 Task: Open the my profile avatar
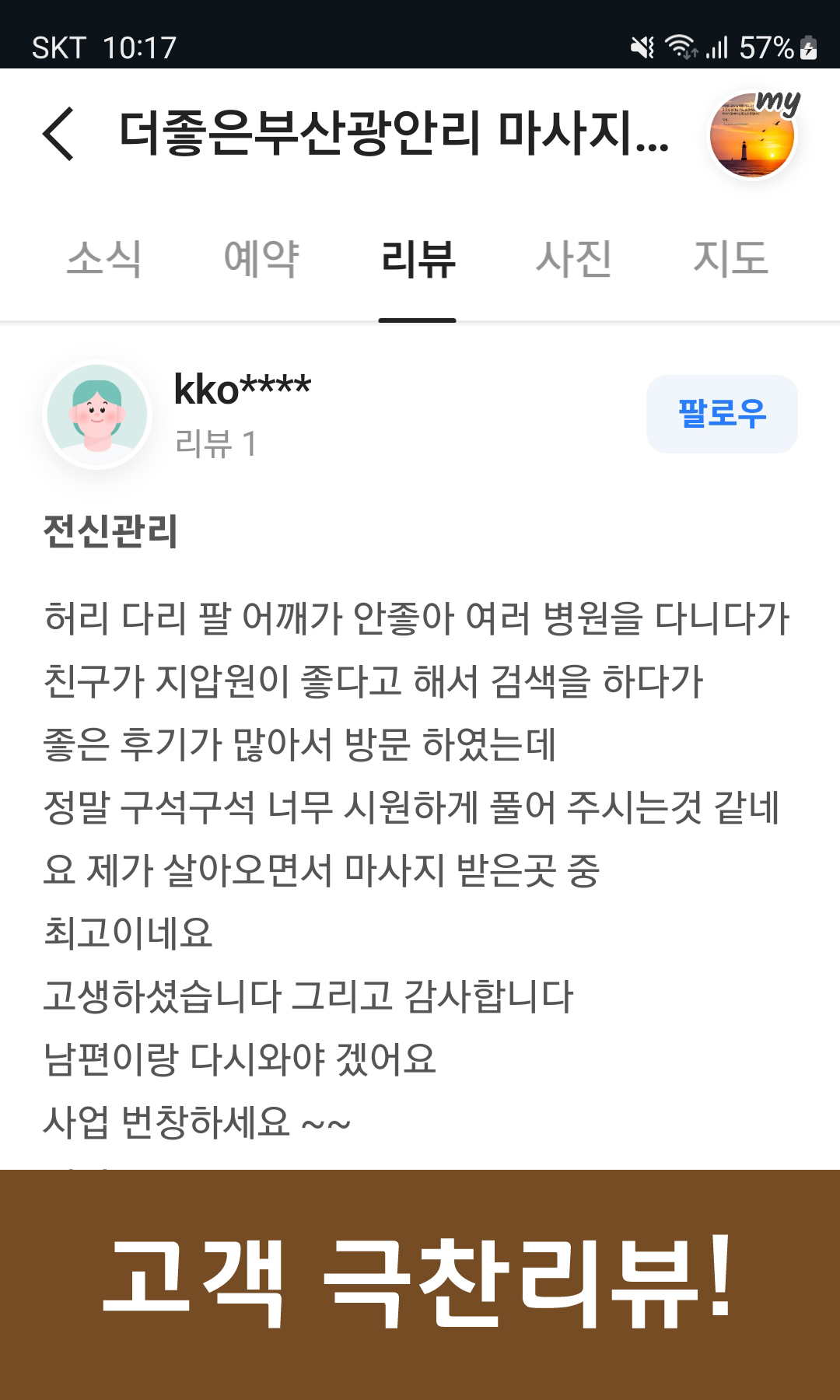click(x=752, y=136)
